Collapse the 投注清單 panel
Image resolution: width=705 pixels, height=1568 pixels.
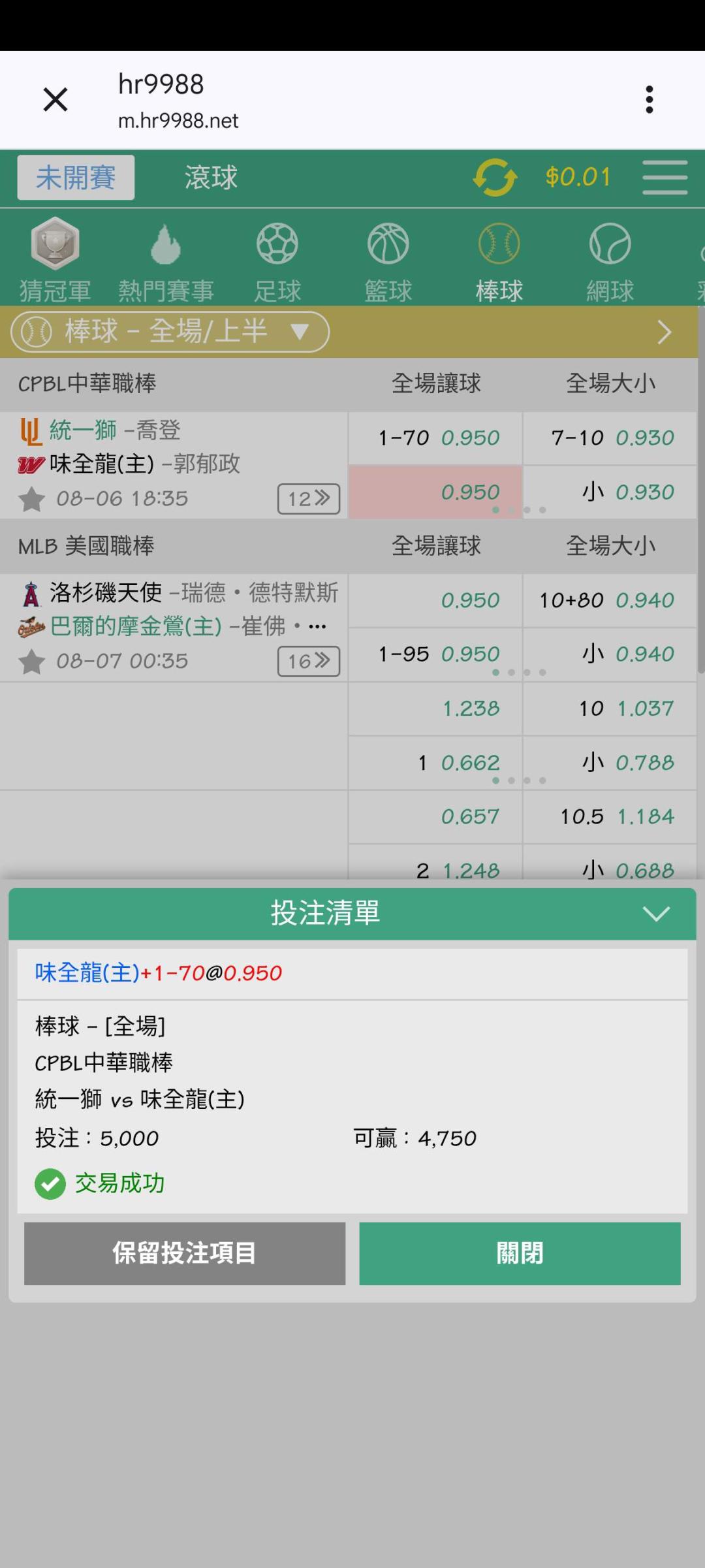656,914
